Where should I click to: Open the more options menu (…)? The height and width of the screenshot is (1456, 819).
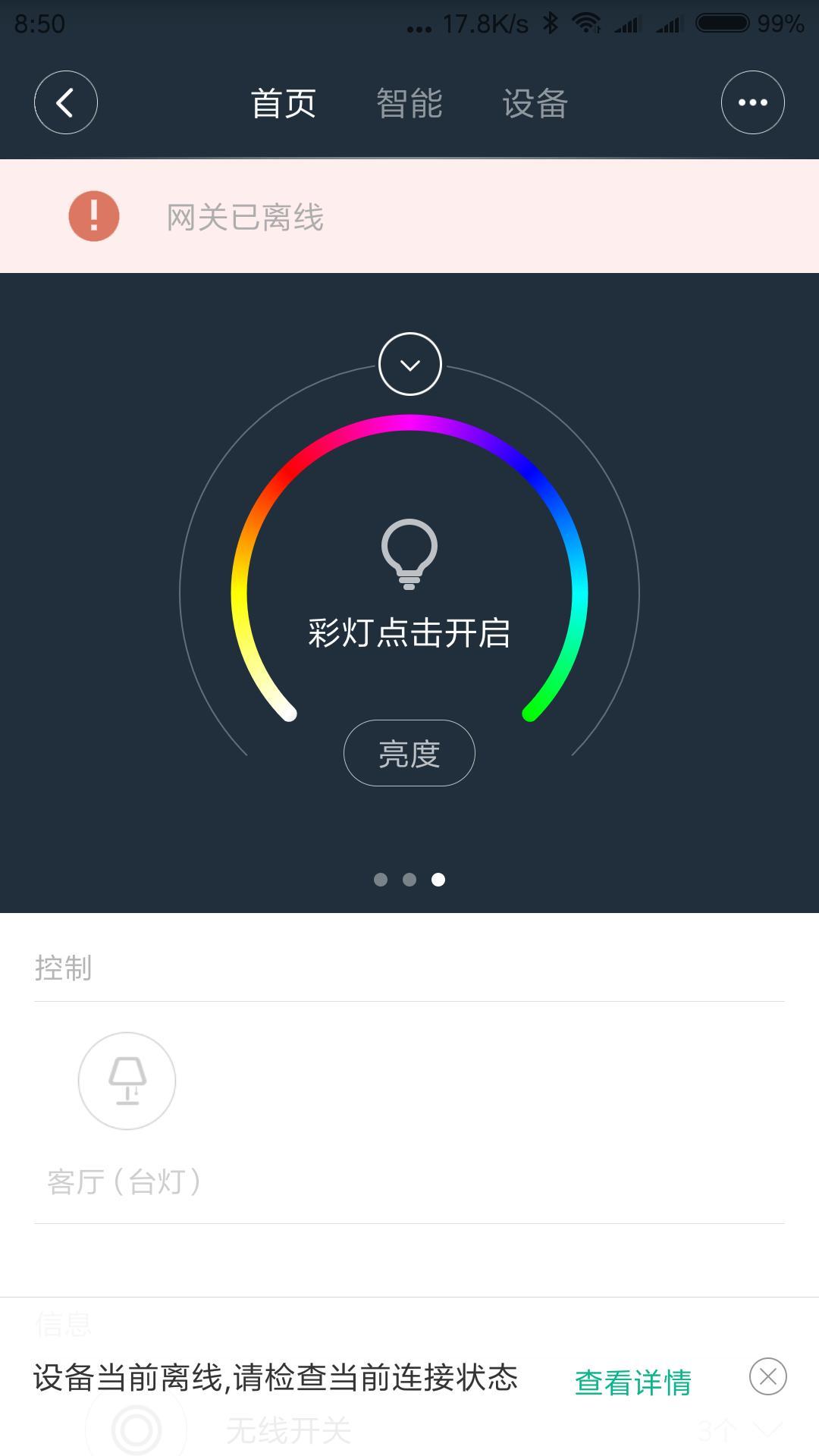pos(752,102)
